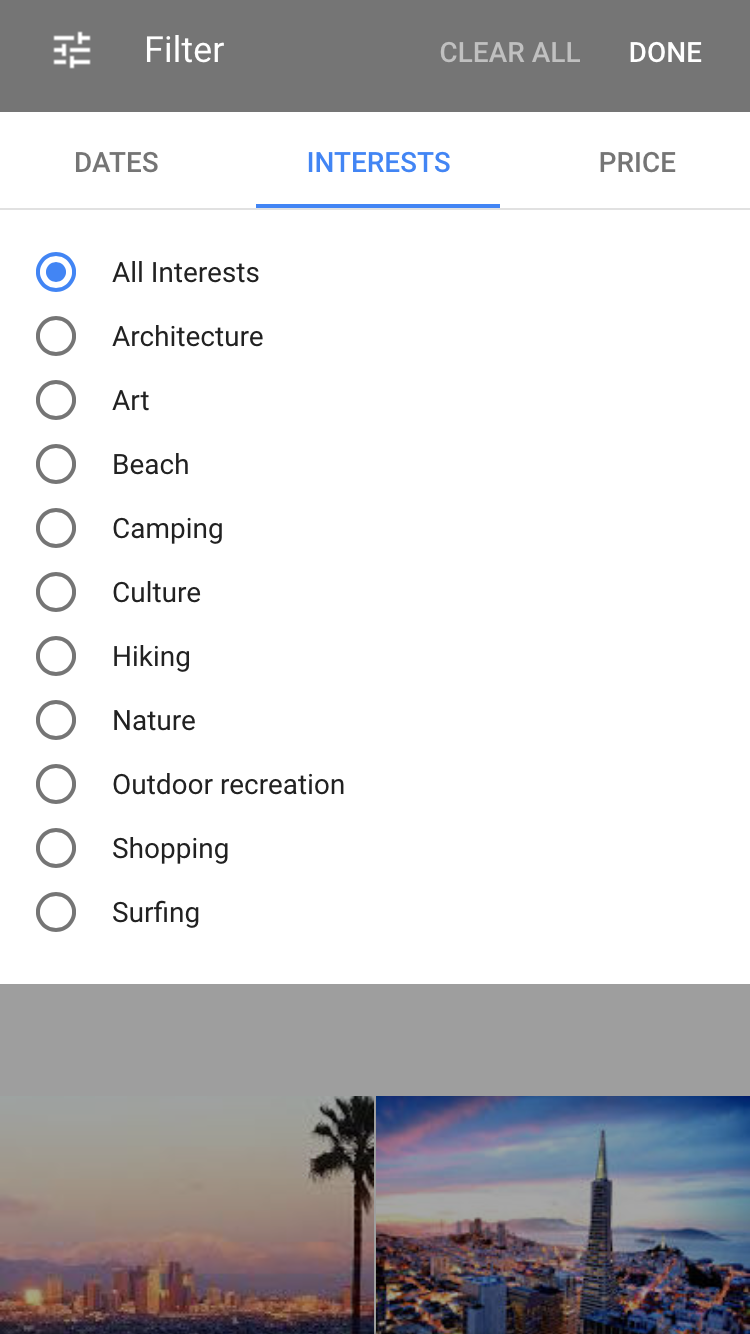Select the Interests tab
750x1334 pixels.
tap(378, 162)
